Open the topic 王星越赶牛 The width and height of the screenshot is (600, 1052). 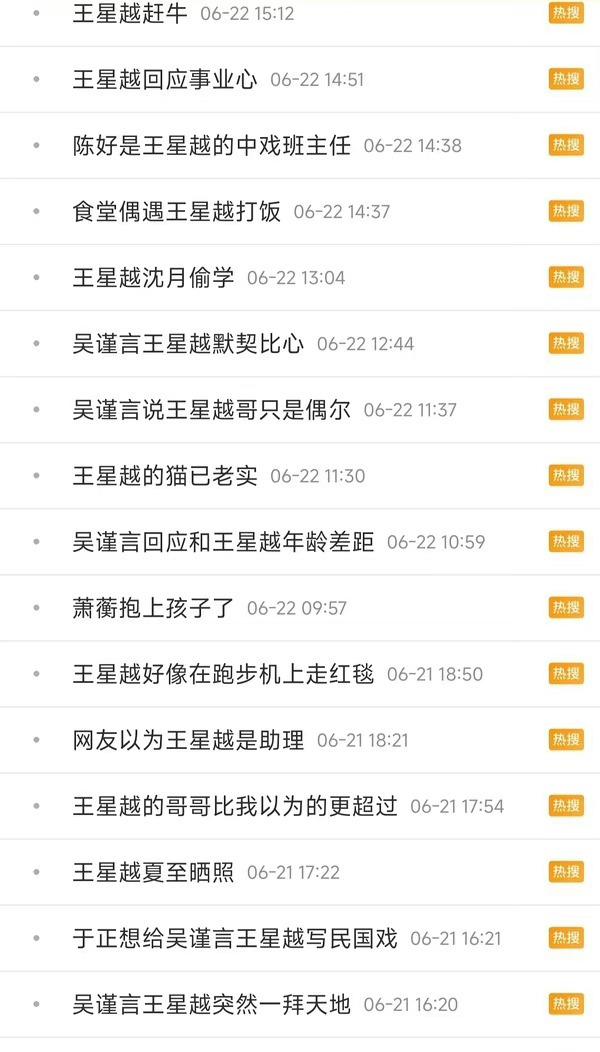click(130, 14)
